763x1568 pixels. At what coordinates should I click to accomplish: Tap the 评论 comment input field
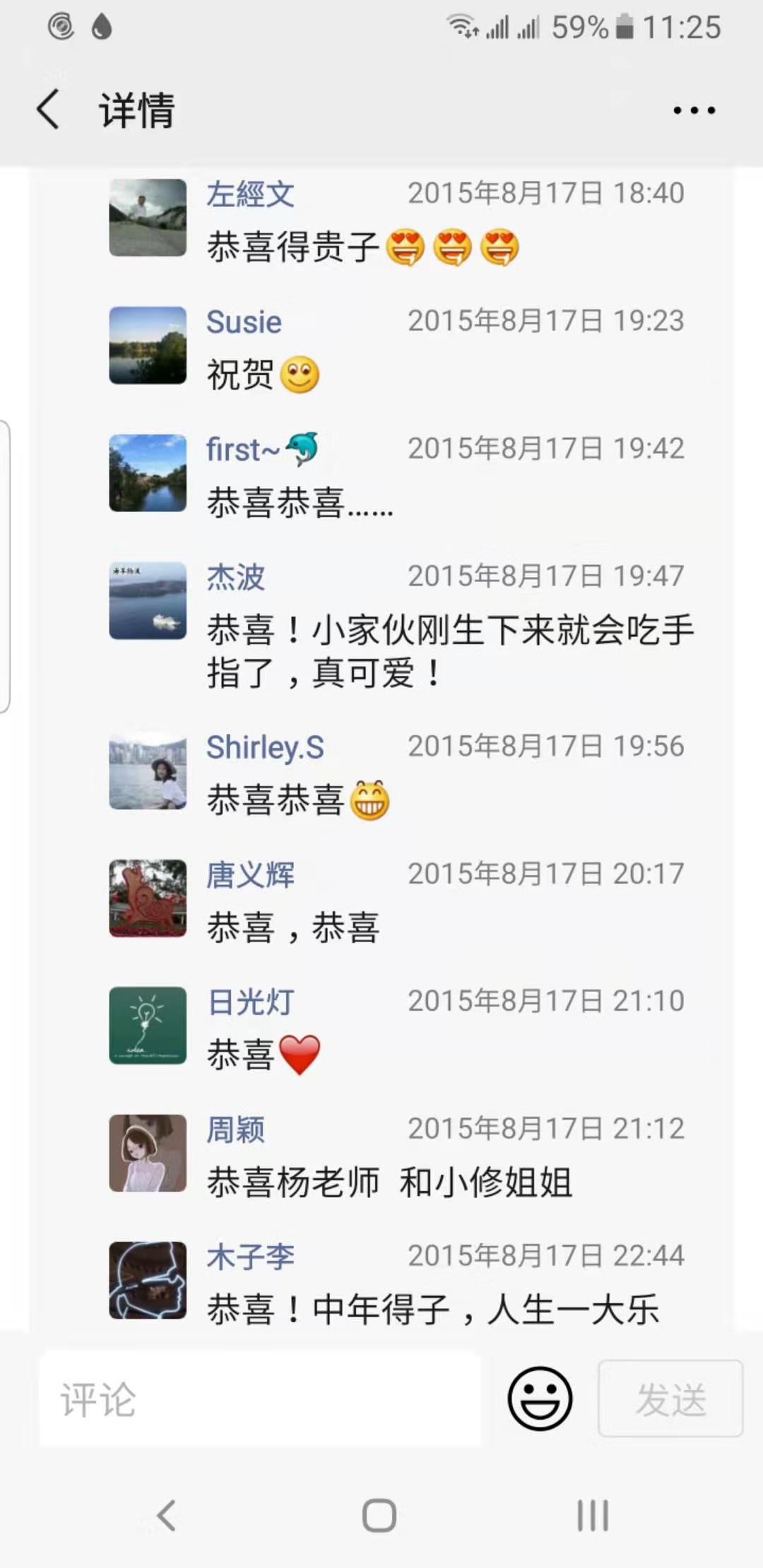point(261,1399)
